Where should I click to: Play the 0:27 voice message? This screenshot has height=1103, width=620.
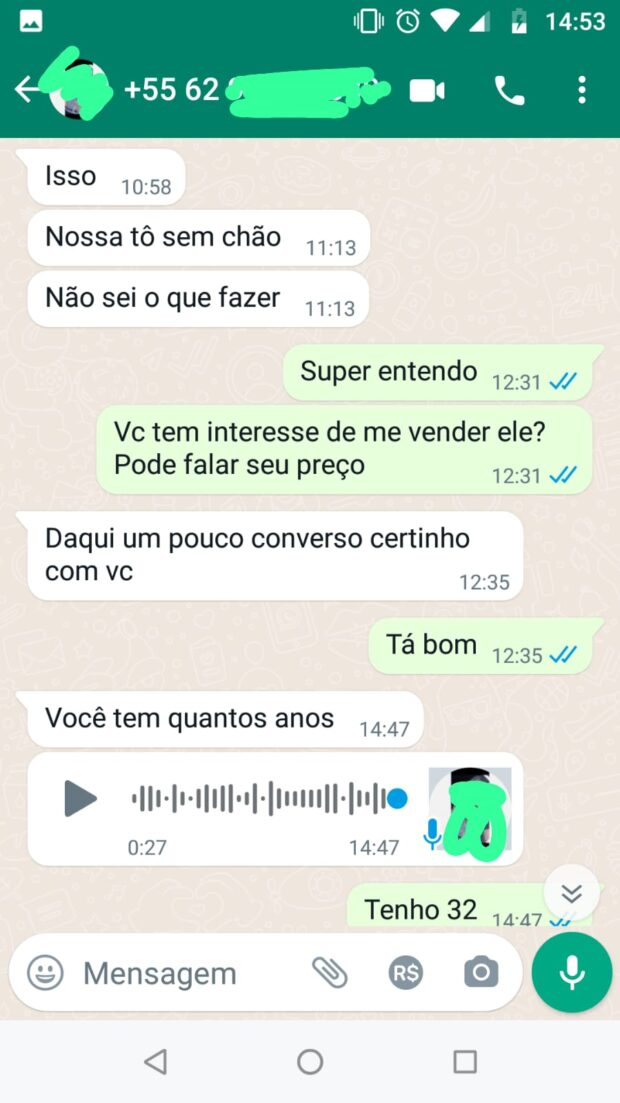tap(80, 798)
